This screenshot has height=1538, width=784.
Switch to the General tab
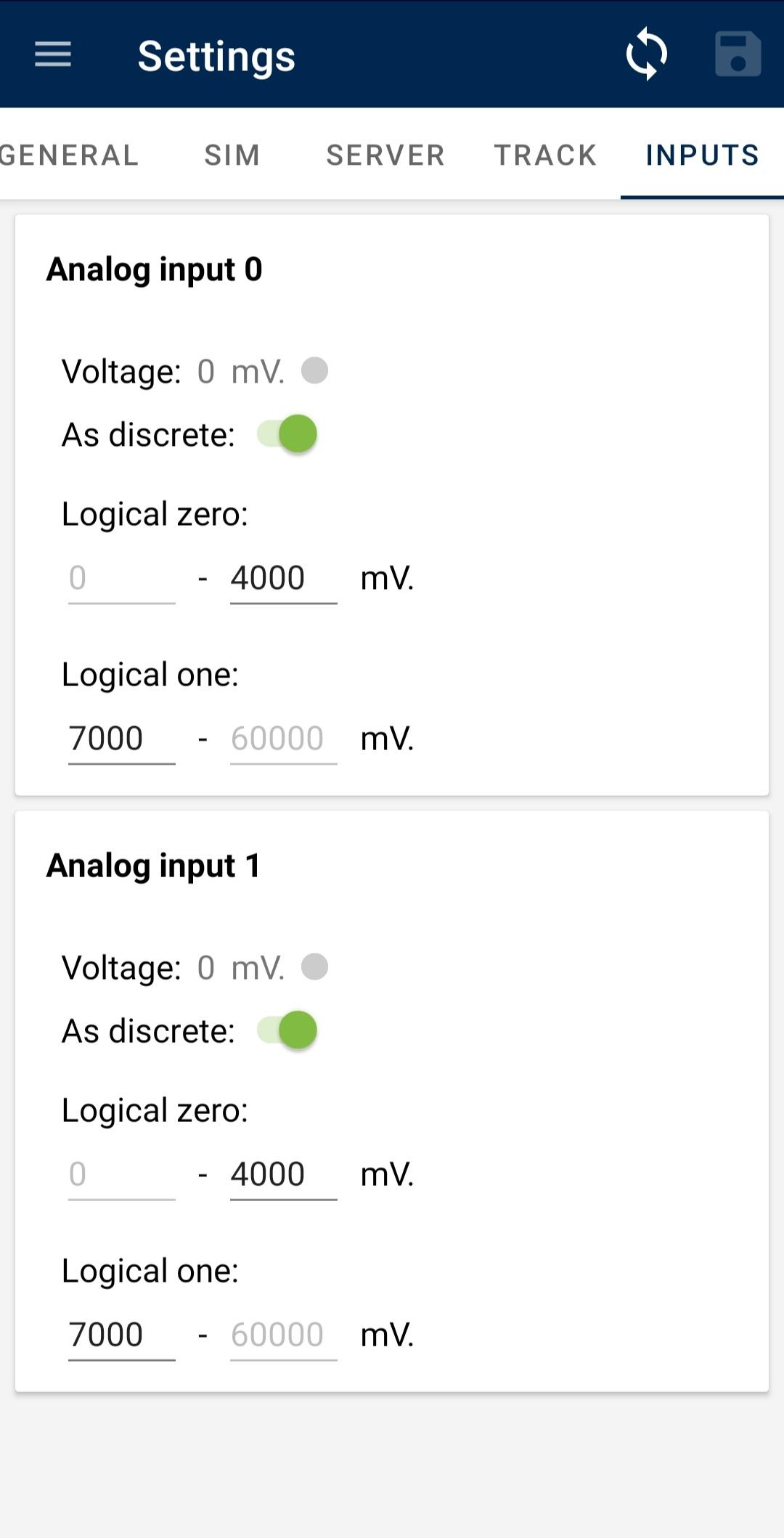click(69, 155)
